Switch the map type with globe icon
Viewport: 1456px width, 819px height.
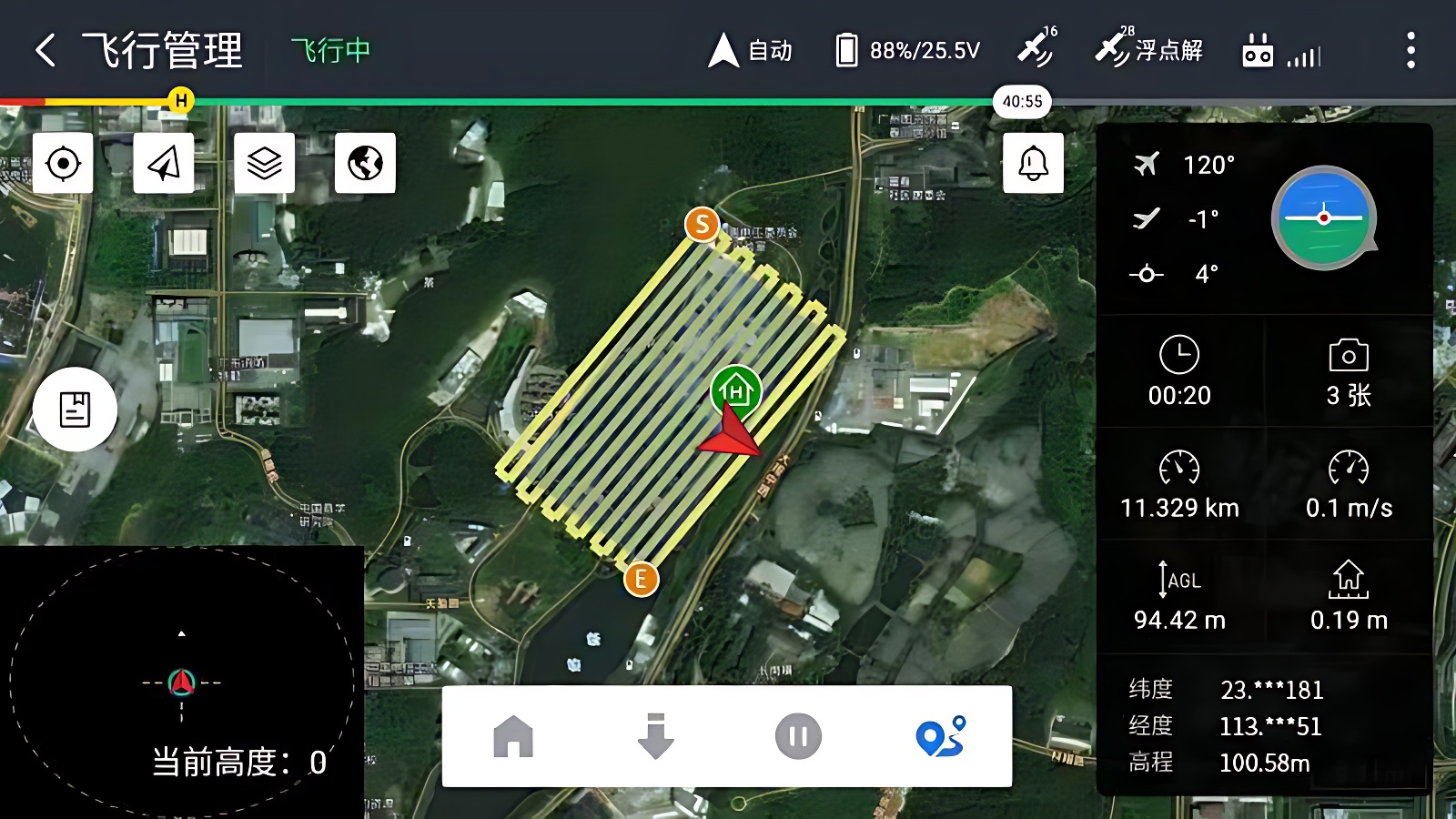pyautogui.click(x=365, y=164)
